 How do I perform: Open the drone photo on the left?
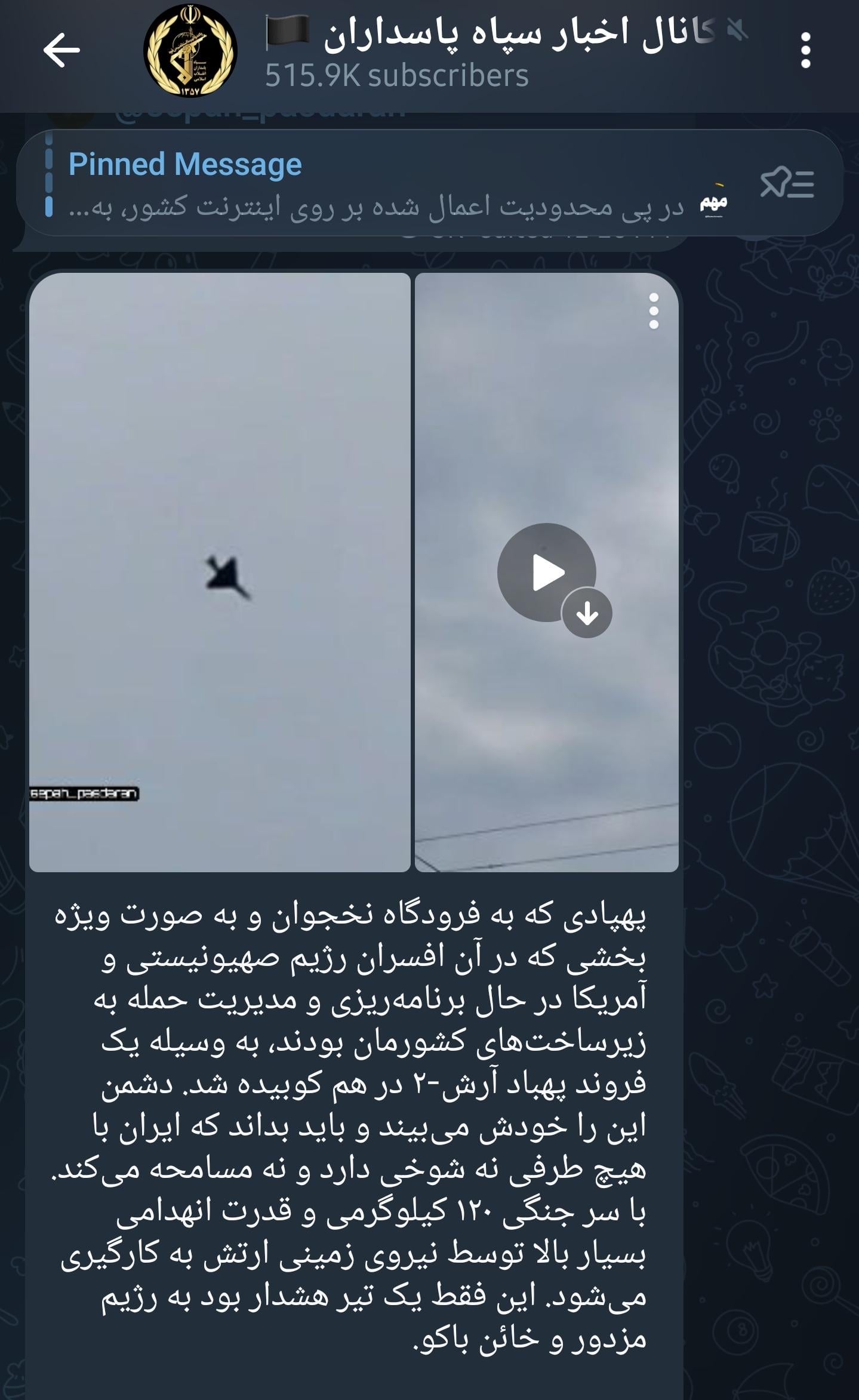(220, 572)
